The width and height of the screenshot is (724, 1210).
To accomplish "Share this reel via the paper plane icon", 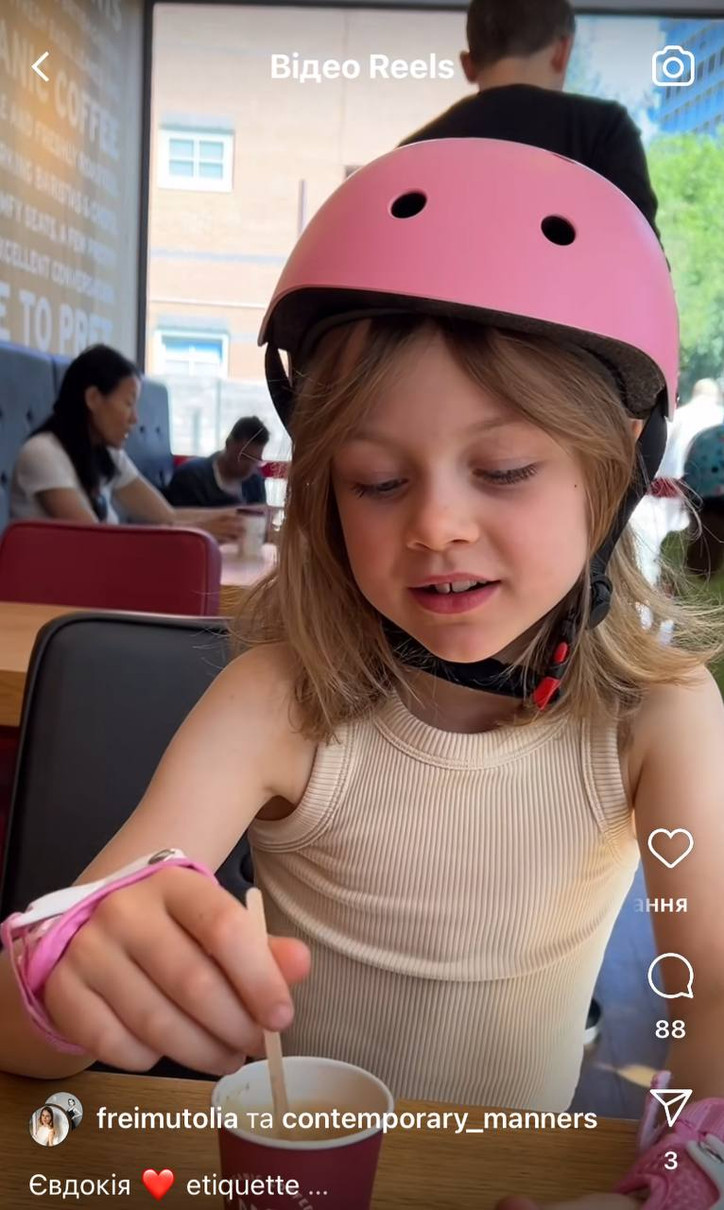I will (670, 1107).
